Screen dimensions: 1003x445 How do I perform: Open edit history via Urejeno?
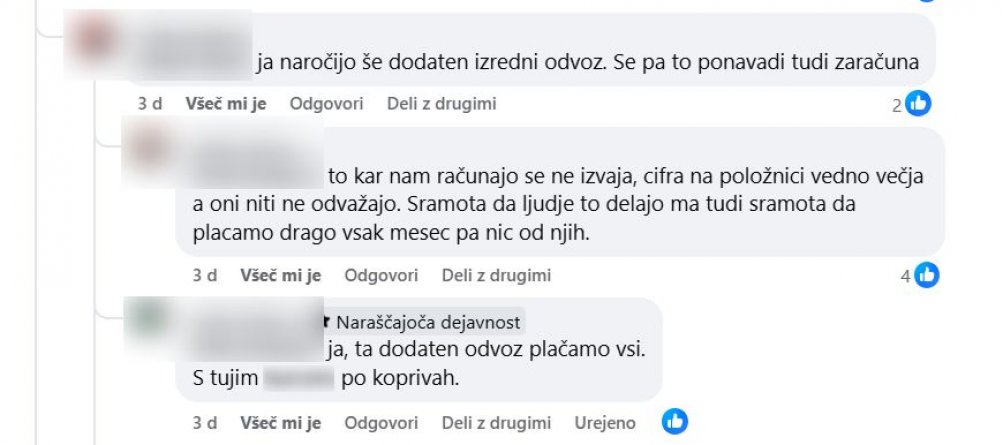605,423
